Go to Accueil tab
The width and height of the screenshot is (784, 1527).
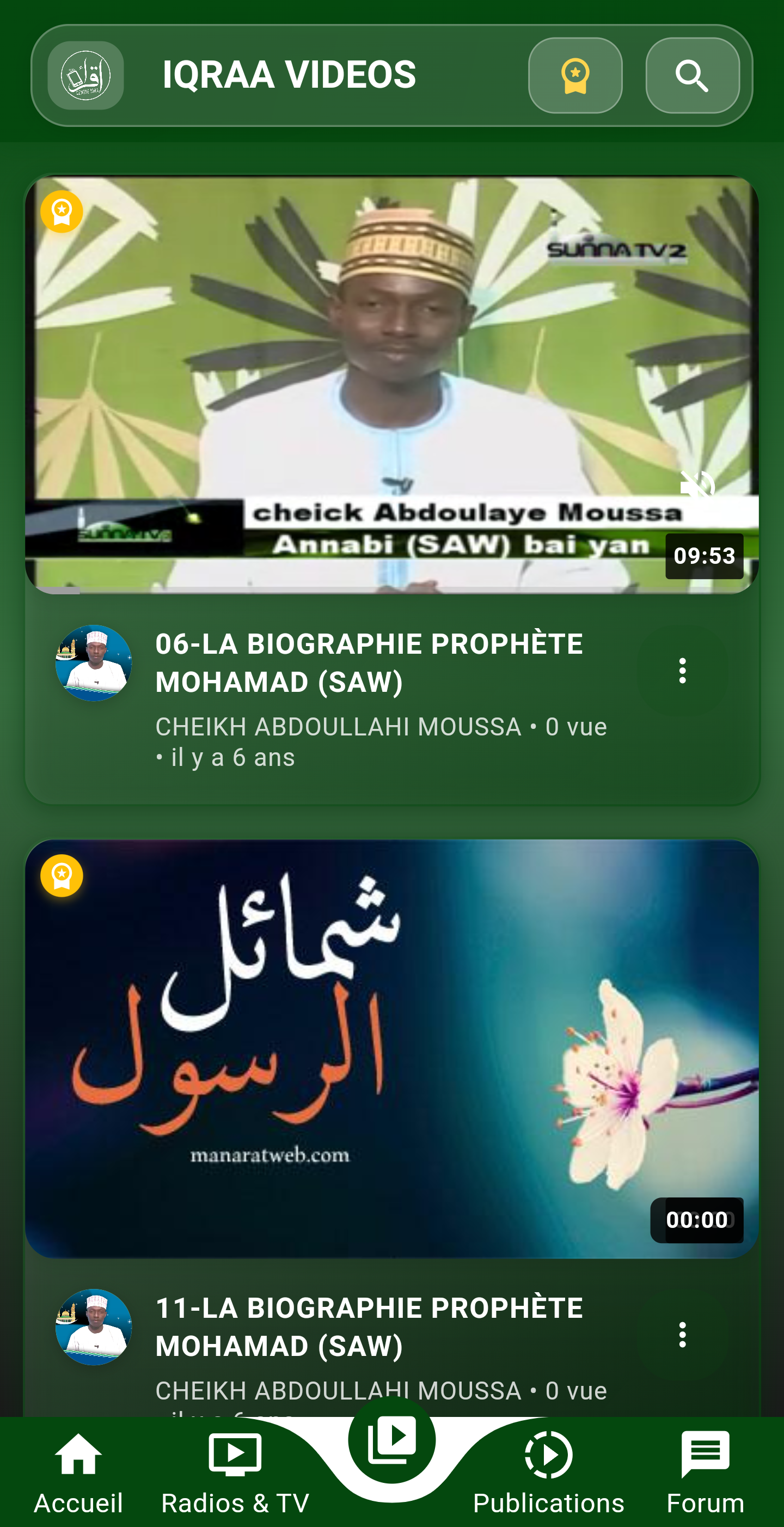click(78, 1473)
